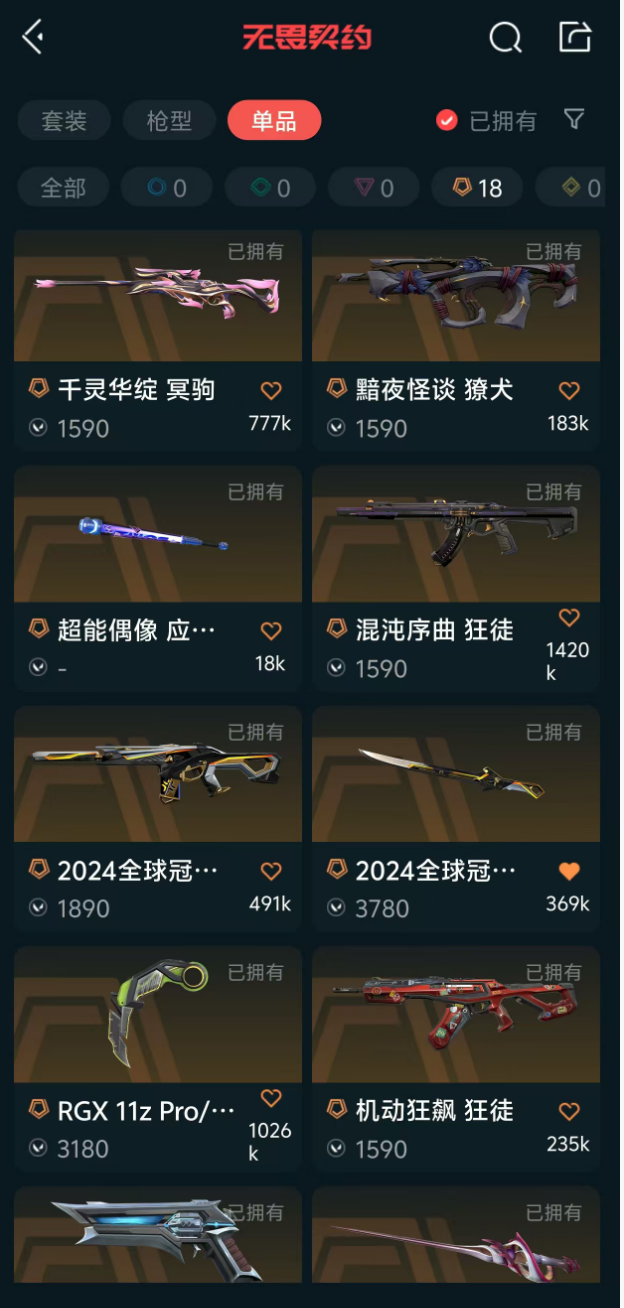
Task: Open the RGX 11z Pro knife card
Action: [x=158, y=1060]
